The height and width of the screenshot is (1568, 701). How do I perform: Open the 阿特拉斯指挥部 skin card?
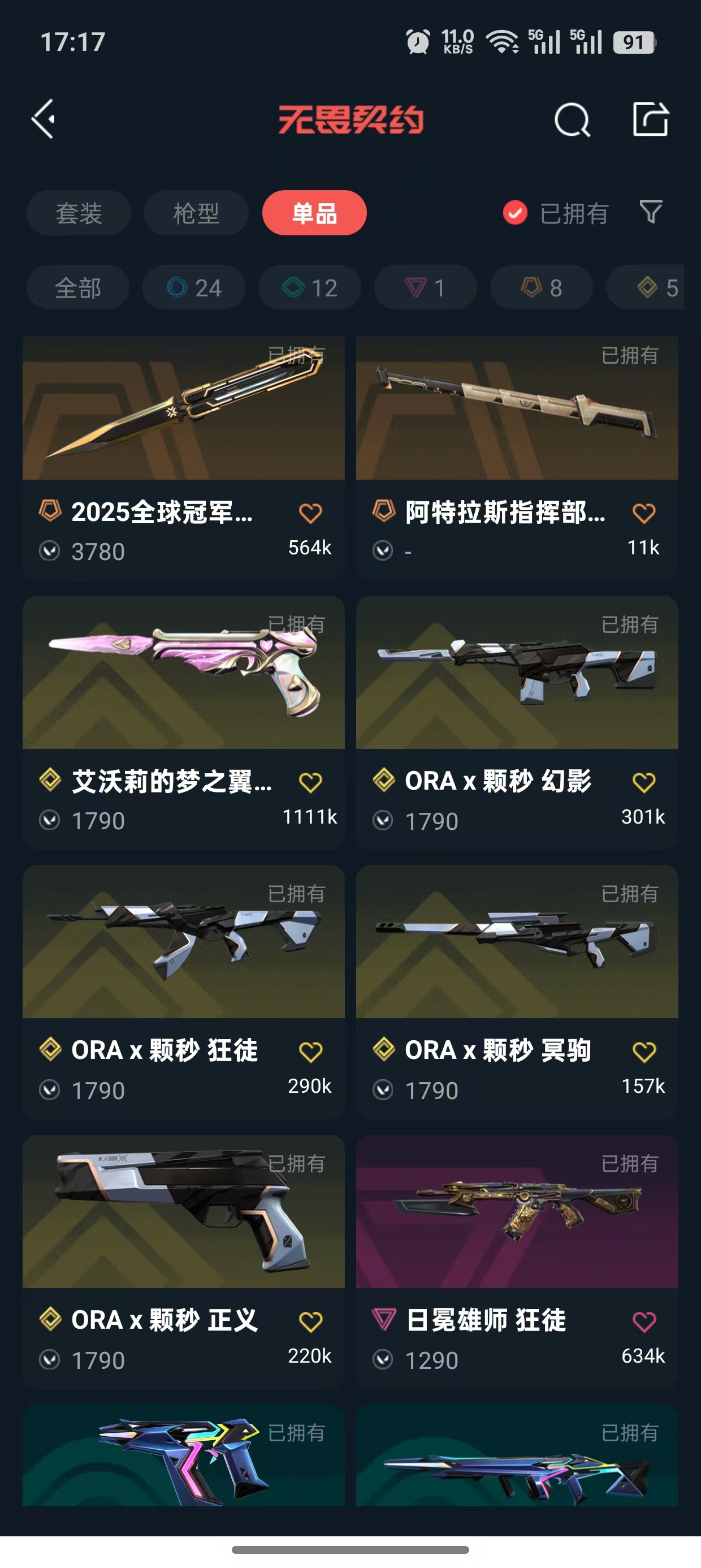(517, 408)
